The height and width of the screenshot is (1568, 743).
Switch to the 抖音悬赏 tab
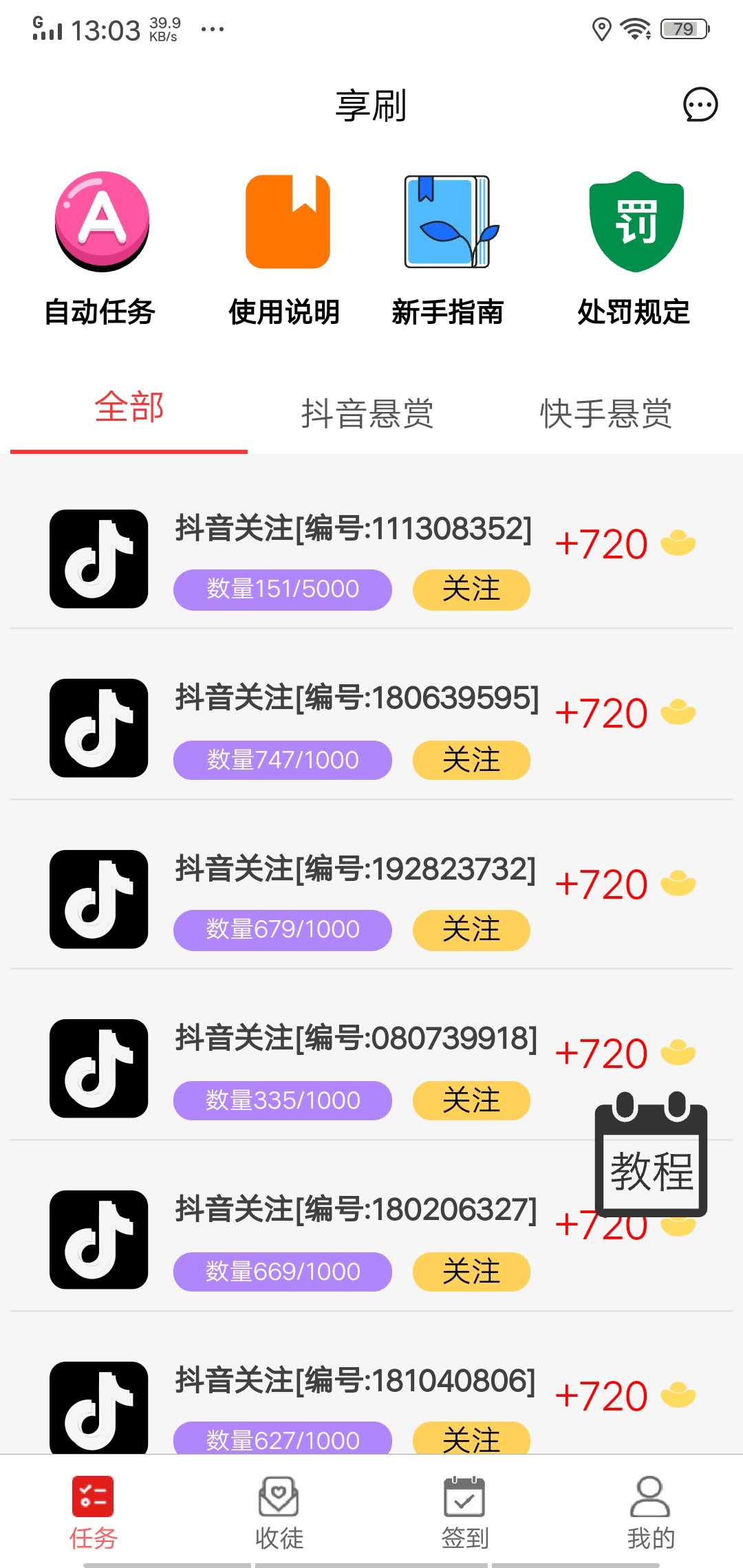point(369,413)
